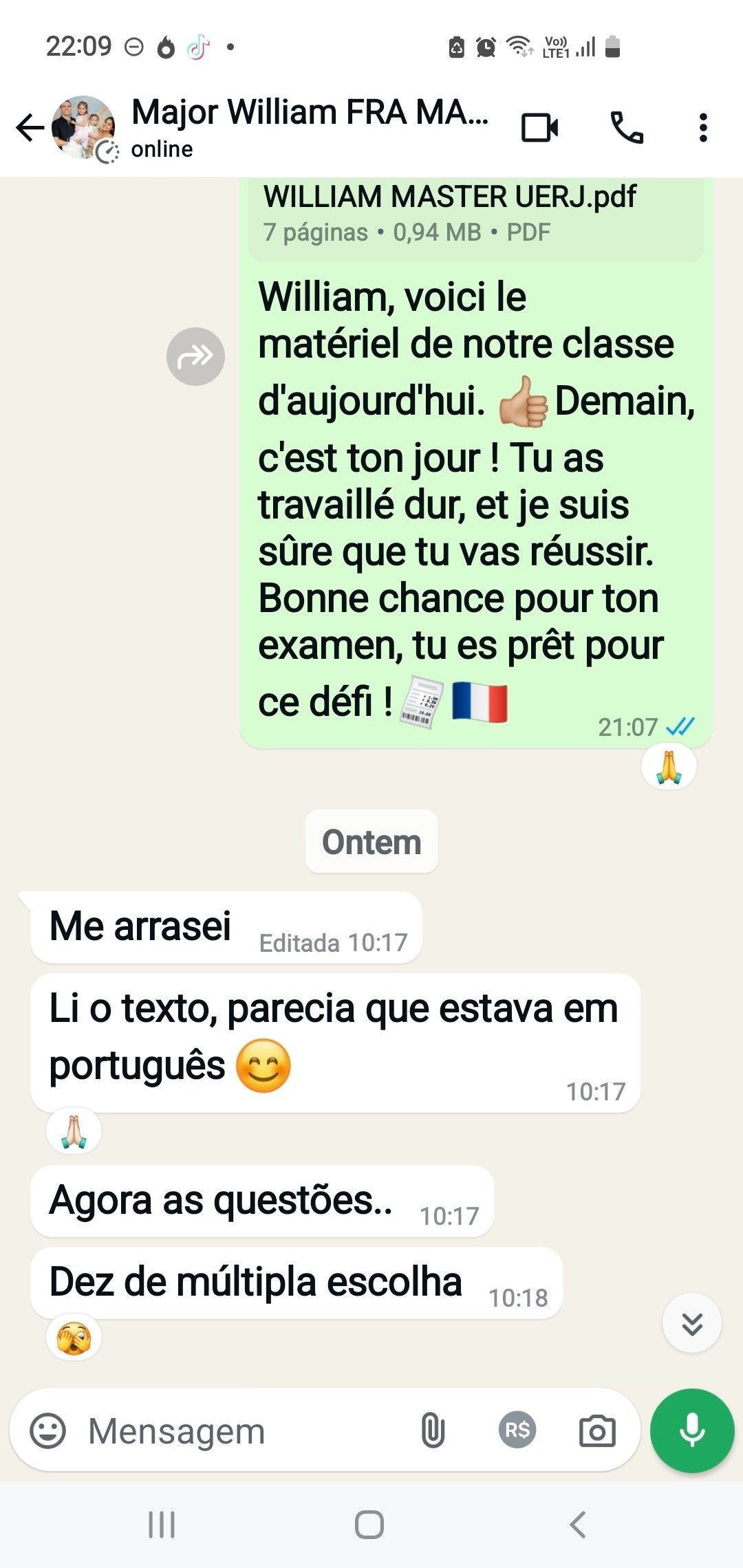743x1568 pixels.
Task: Attach a file to the chat
Action: [433, 1430]
